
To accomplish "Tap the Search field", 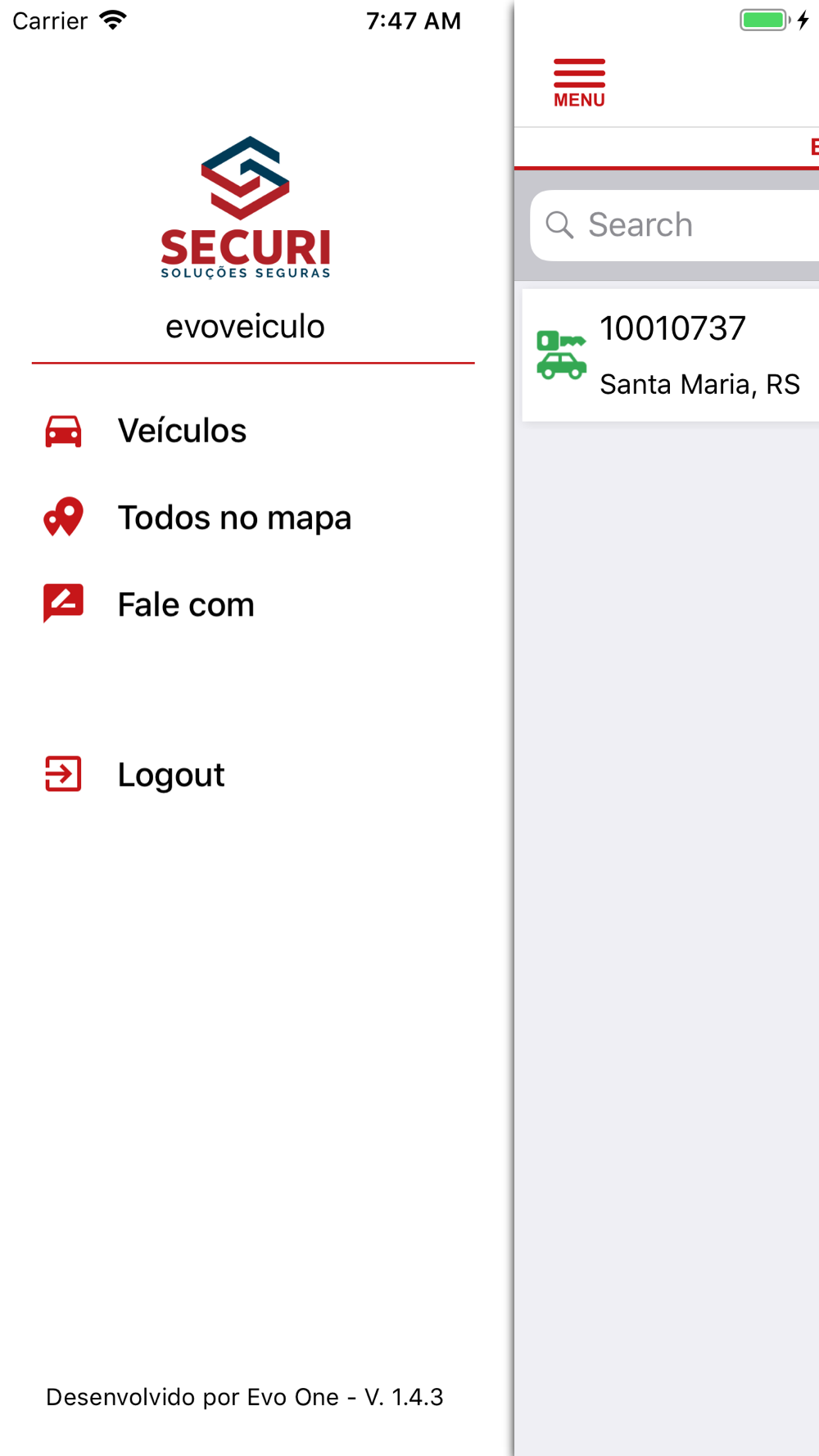I will click(x=675, y=225).
